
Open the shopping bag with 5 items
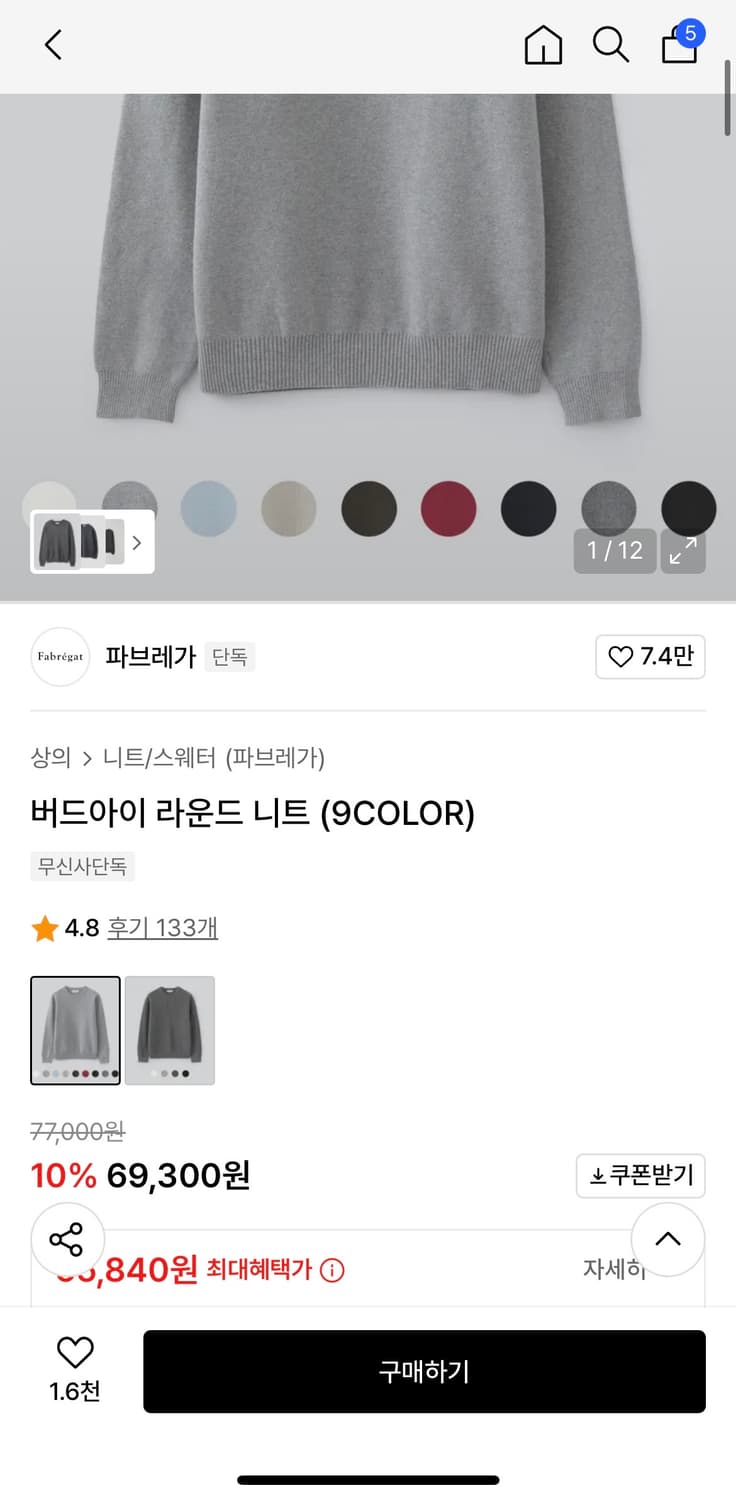(x=679, y=47)
